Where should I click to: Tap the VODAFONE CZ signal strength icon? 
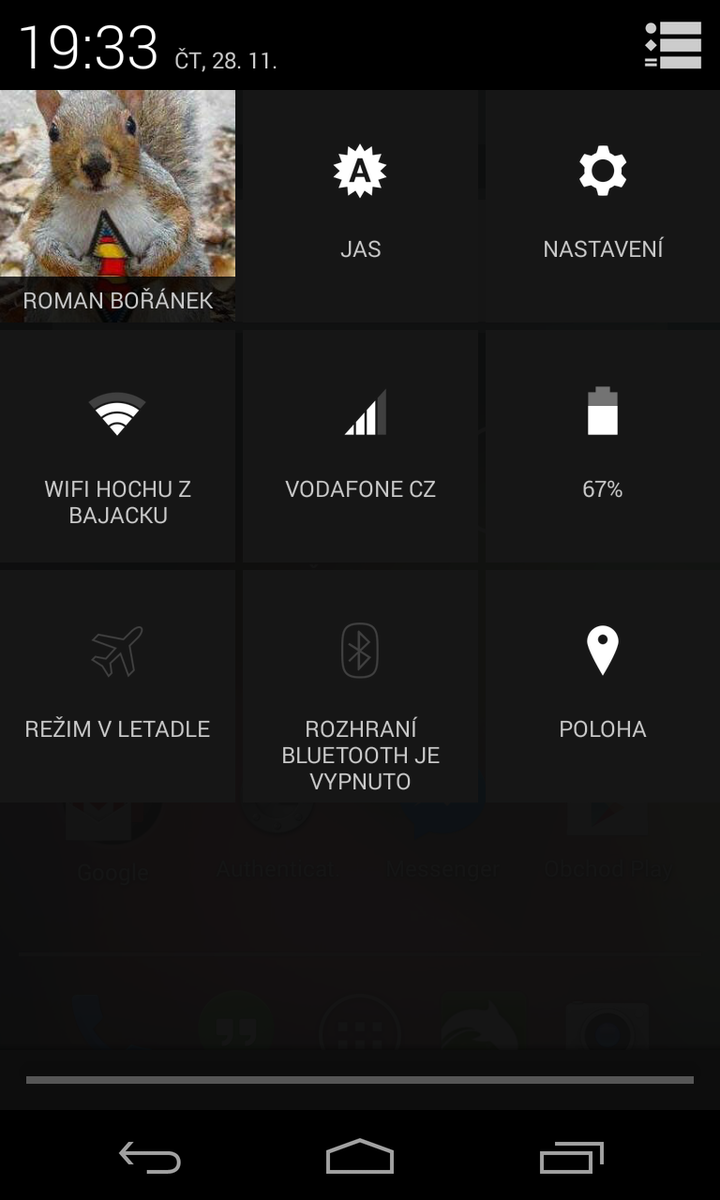pyautogui.click(x=360, y=412)
